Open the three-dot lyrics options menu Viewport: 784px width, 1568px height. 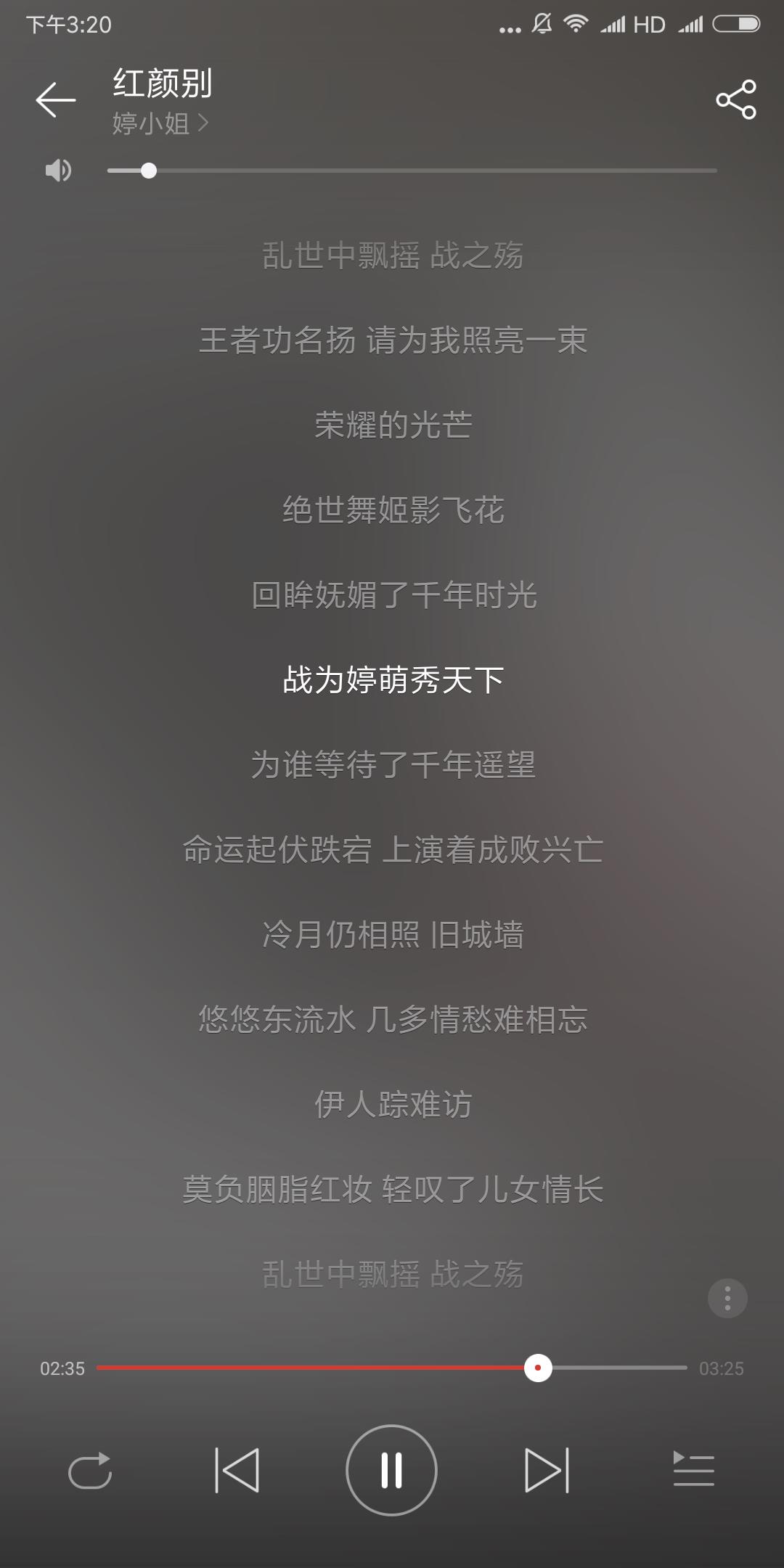[727, 1298]
